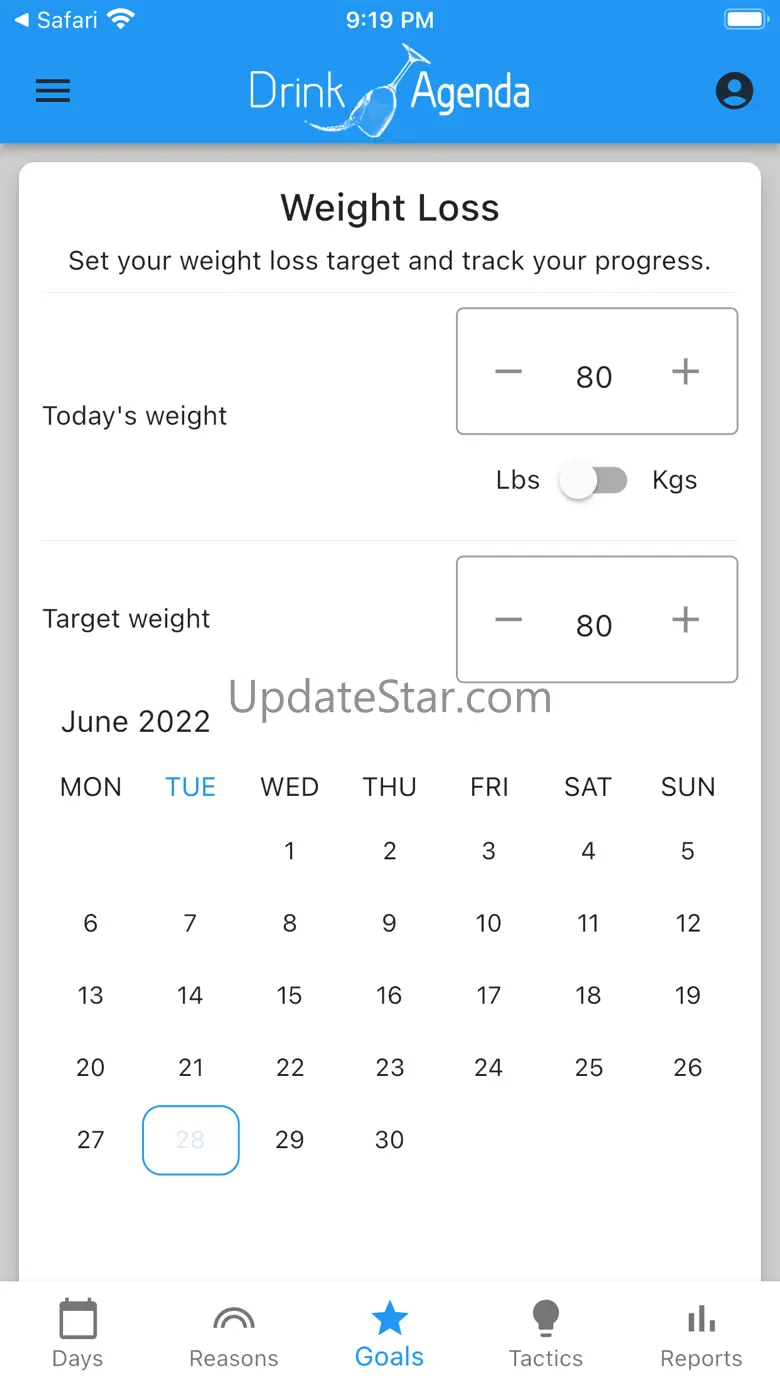The width and height of the screenshot is (780, 1387).
Task: Open the user profile icon
Action: click(x=734, y=91)
